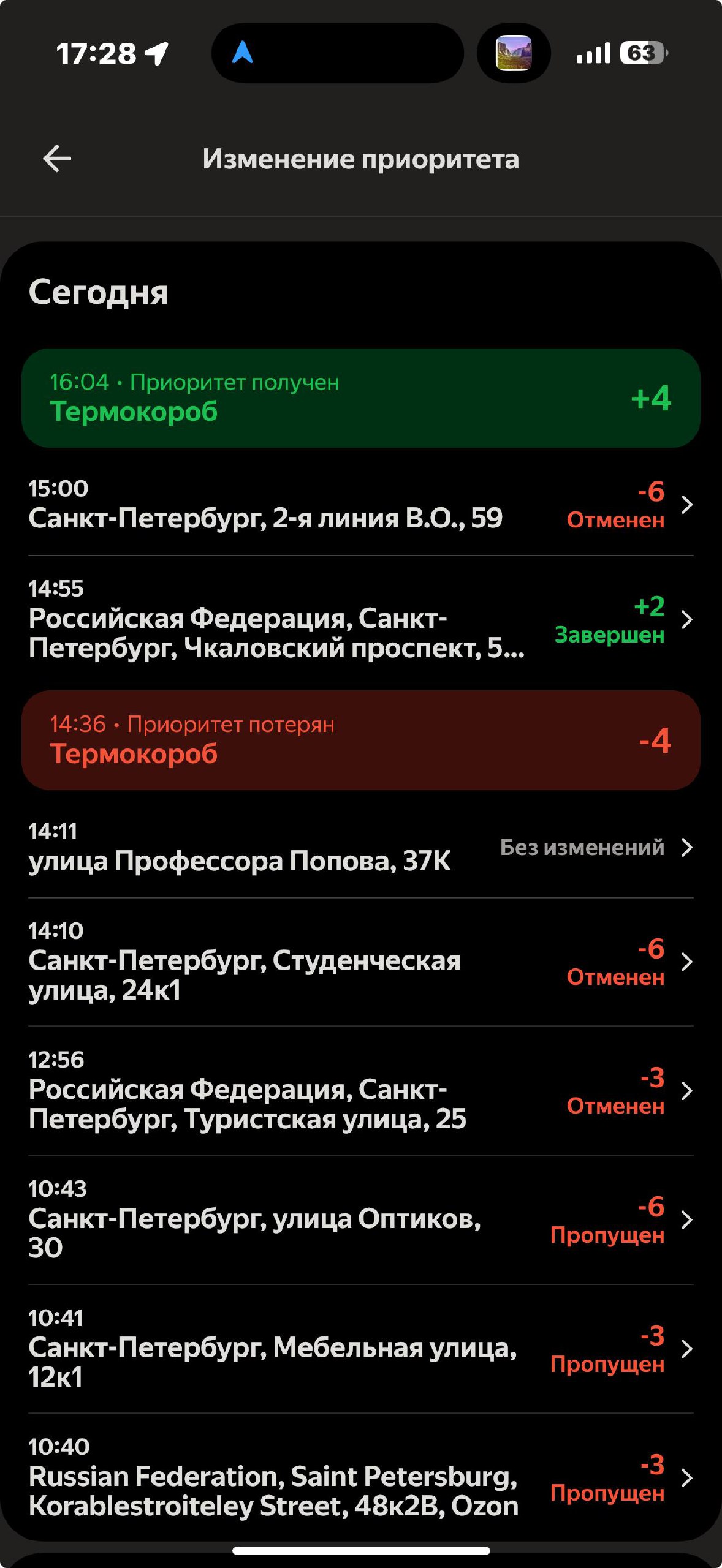Image resolution: width=722 pixels, height=1568 pixels.
Task: Open the 10:40 Korablestroiteley Street Ozon order
Action: [x=360, y=1477]
